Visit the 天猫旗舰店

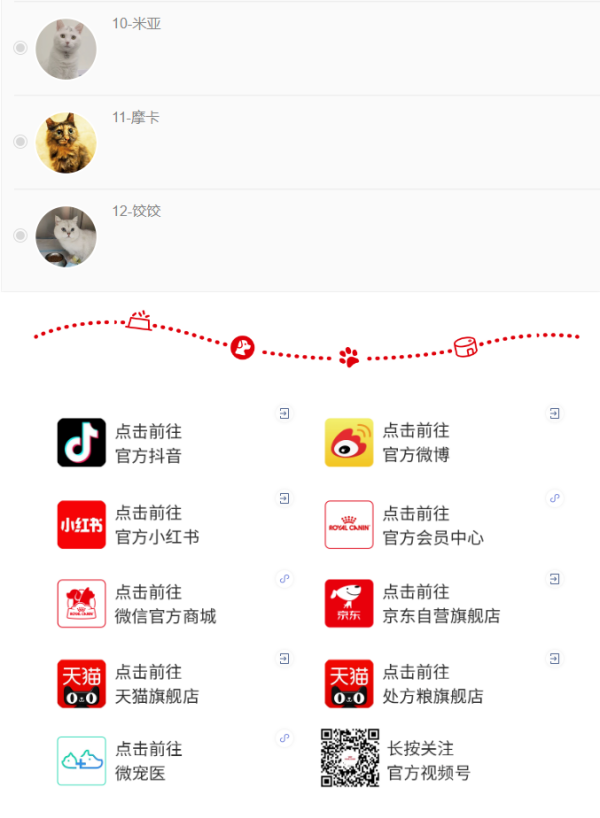[156, 684]
